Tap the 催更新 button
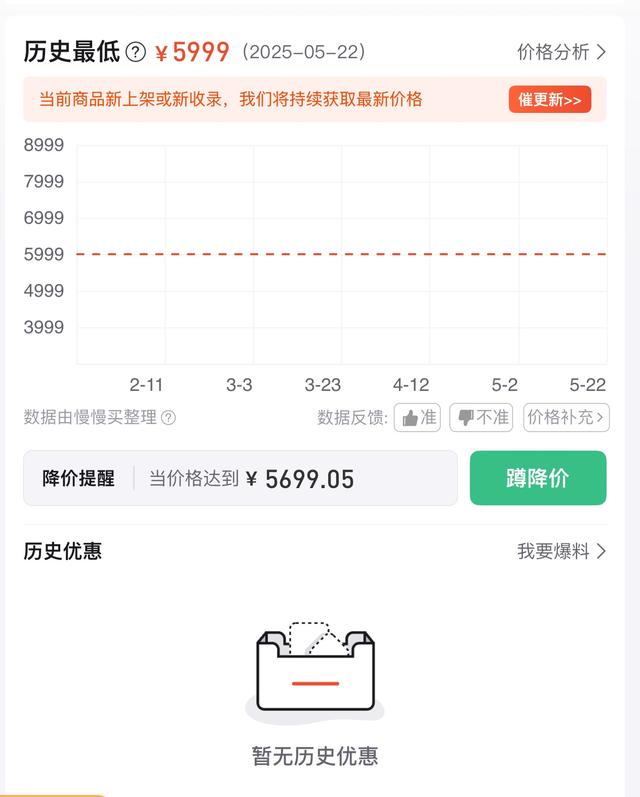The height and width of the screenshot is (797, 640). click(x=550, y=100)
